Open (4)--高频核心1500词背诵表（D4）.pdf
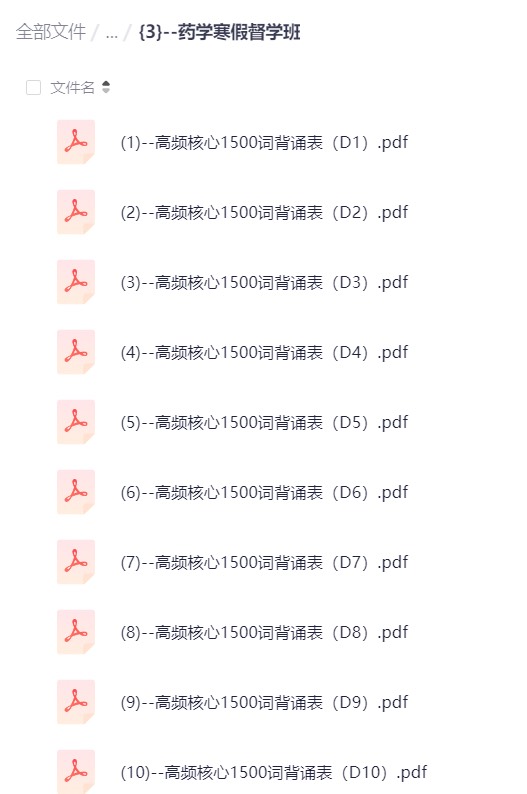This screenshot has height=794, width=527. [x=264, y=352]
